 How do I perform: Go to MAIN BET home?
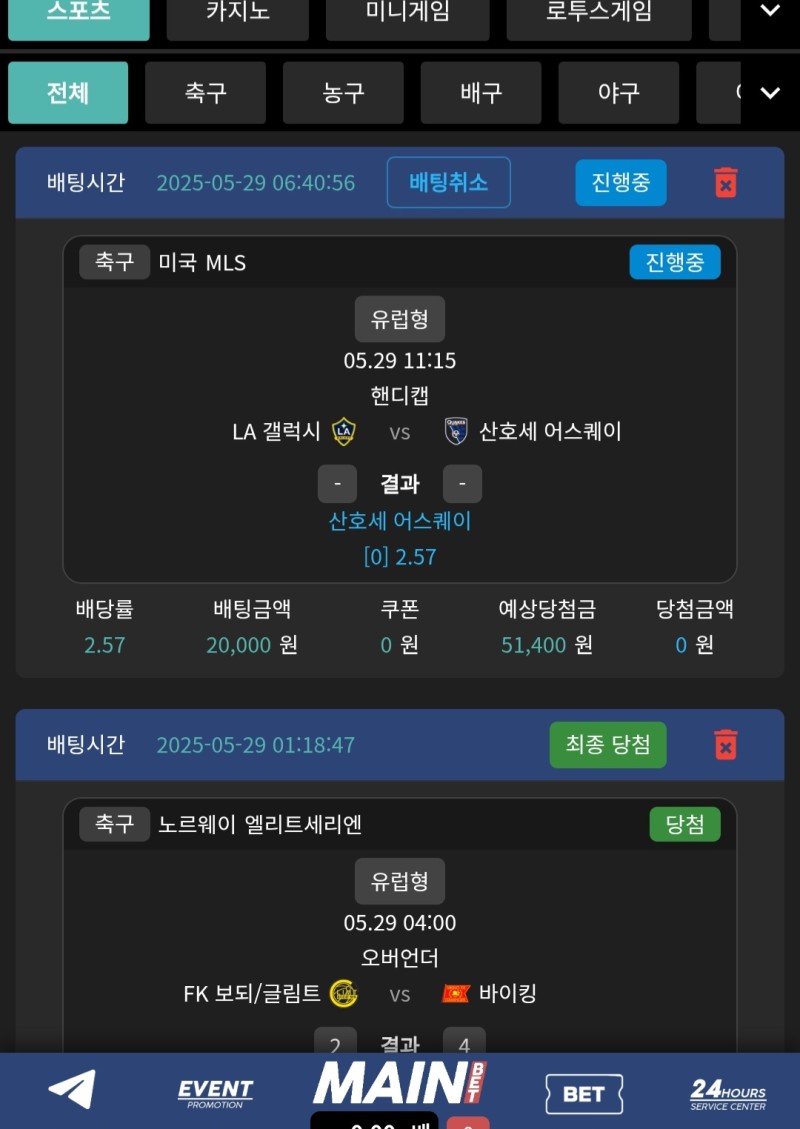click(400, 1083)
